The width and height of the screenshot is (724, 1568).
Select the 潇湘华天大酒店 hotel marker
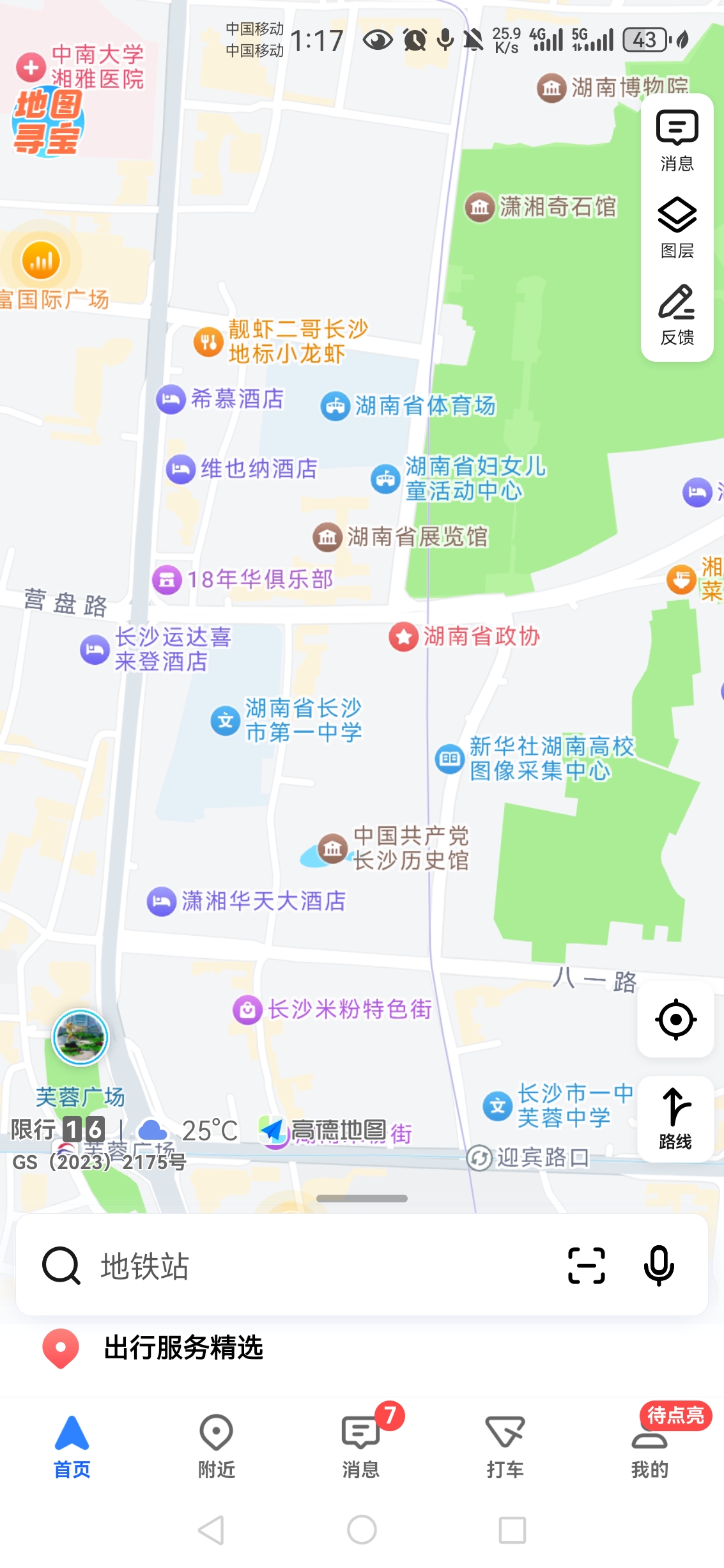162,902
